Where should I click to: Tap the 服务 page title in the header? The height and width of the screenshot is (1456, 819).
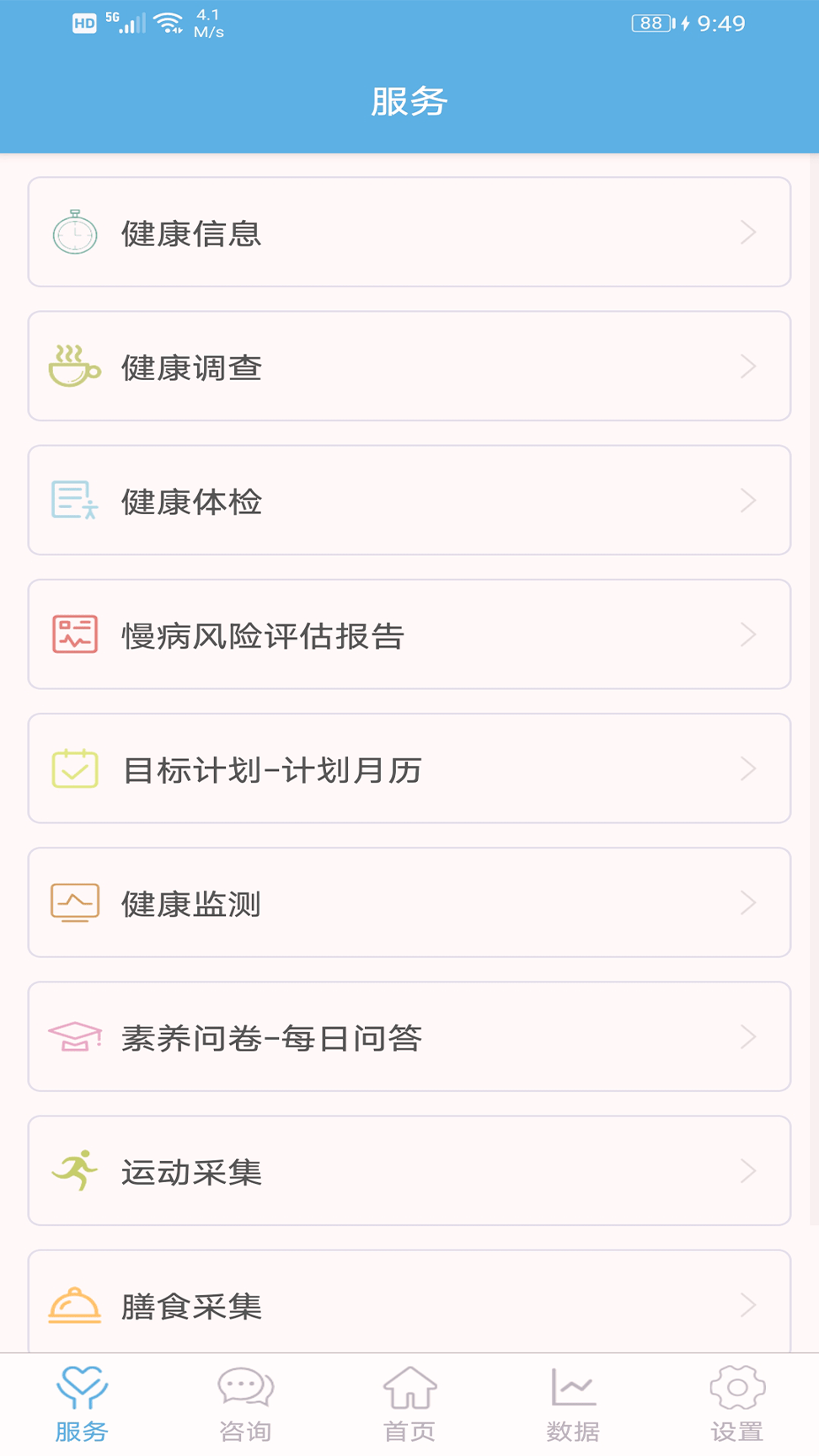(x=409, y=100)
